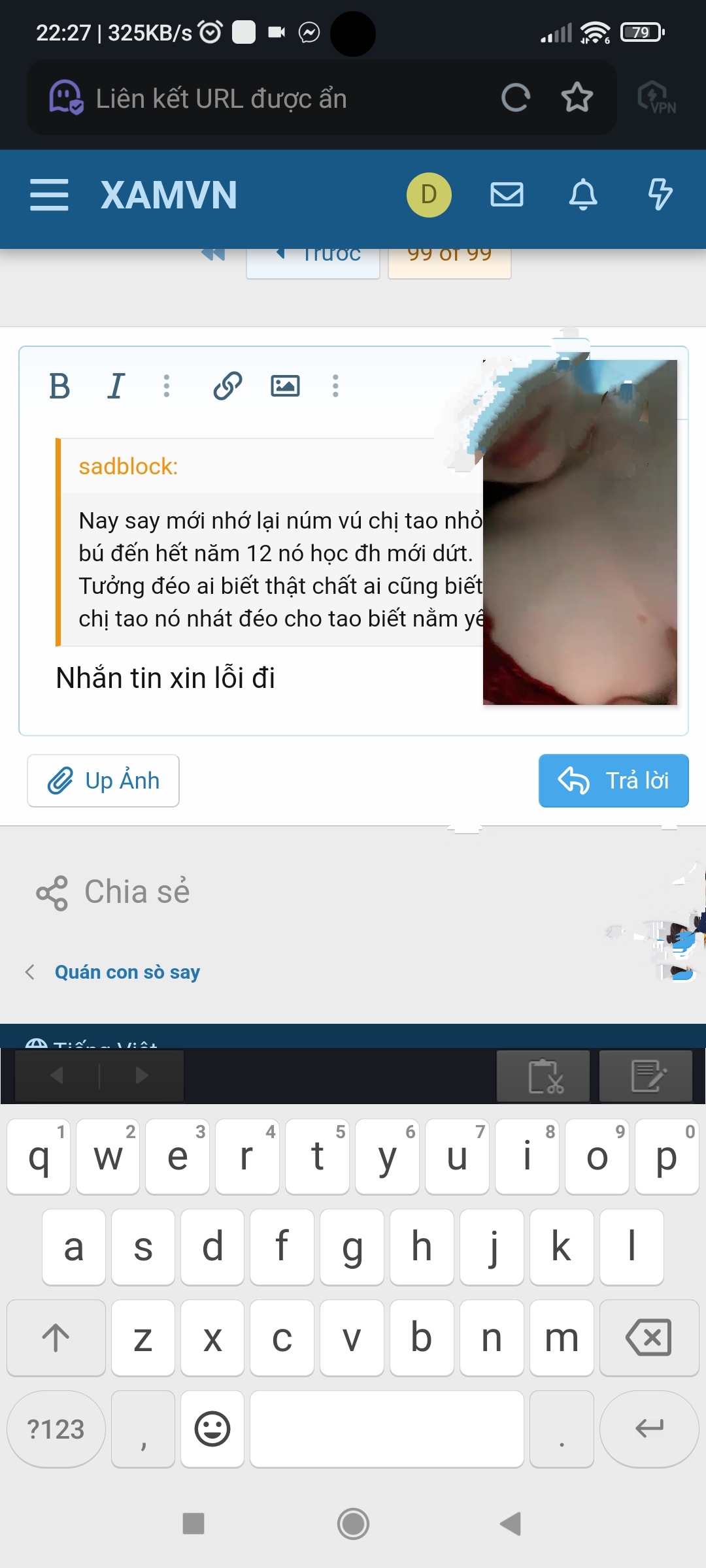The height and width of the screenshot is (1568, 706).
Task: Go back with the system navigation arrow
Action: 511,1524
